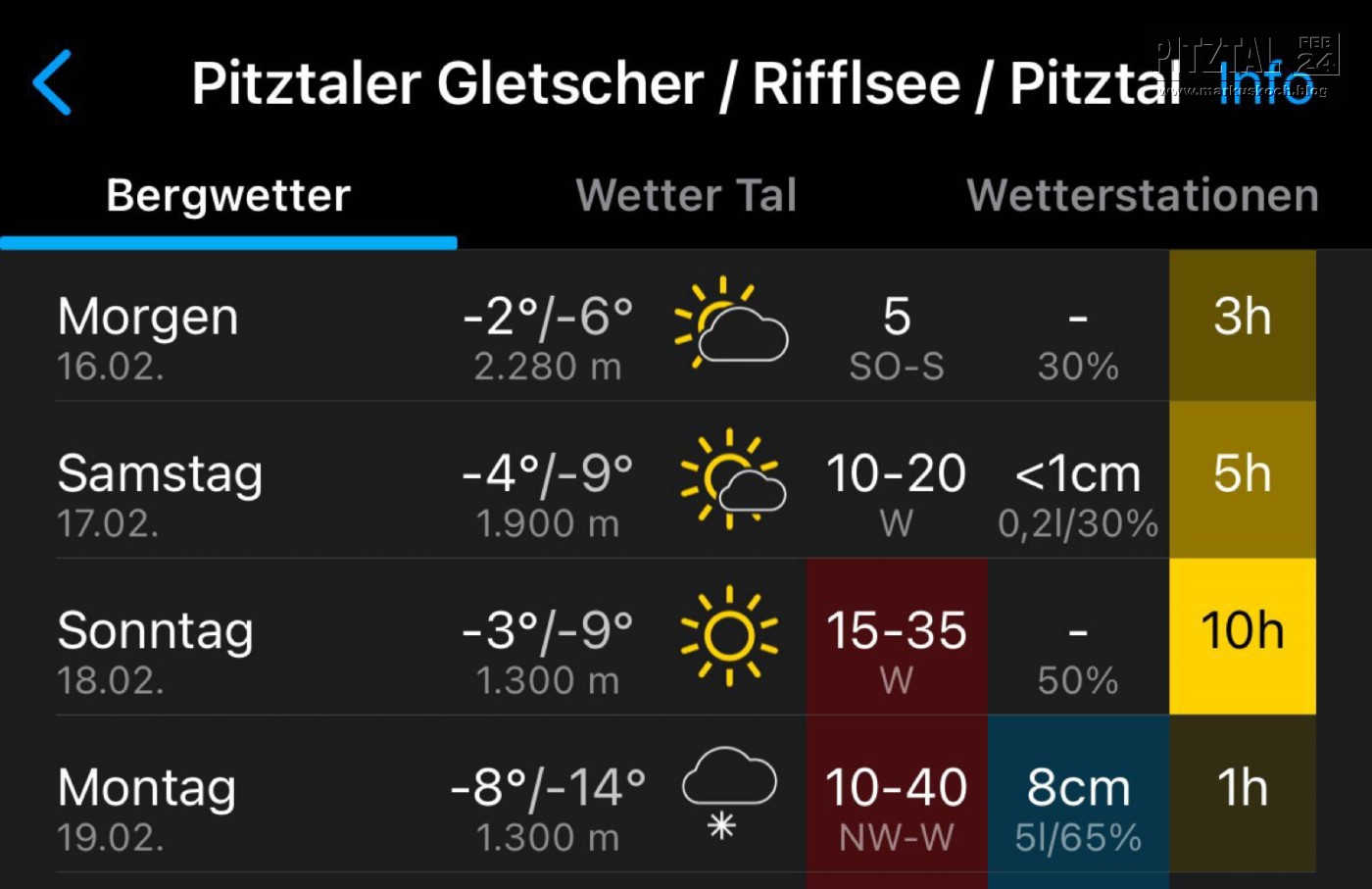Screen dimensions: 1372x889
Task: Select the Bergwetter tab
Action: pos(228,196)
